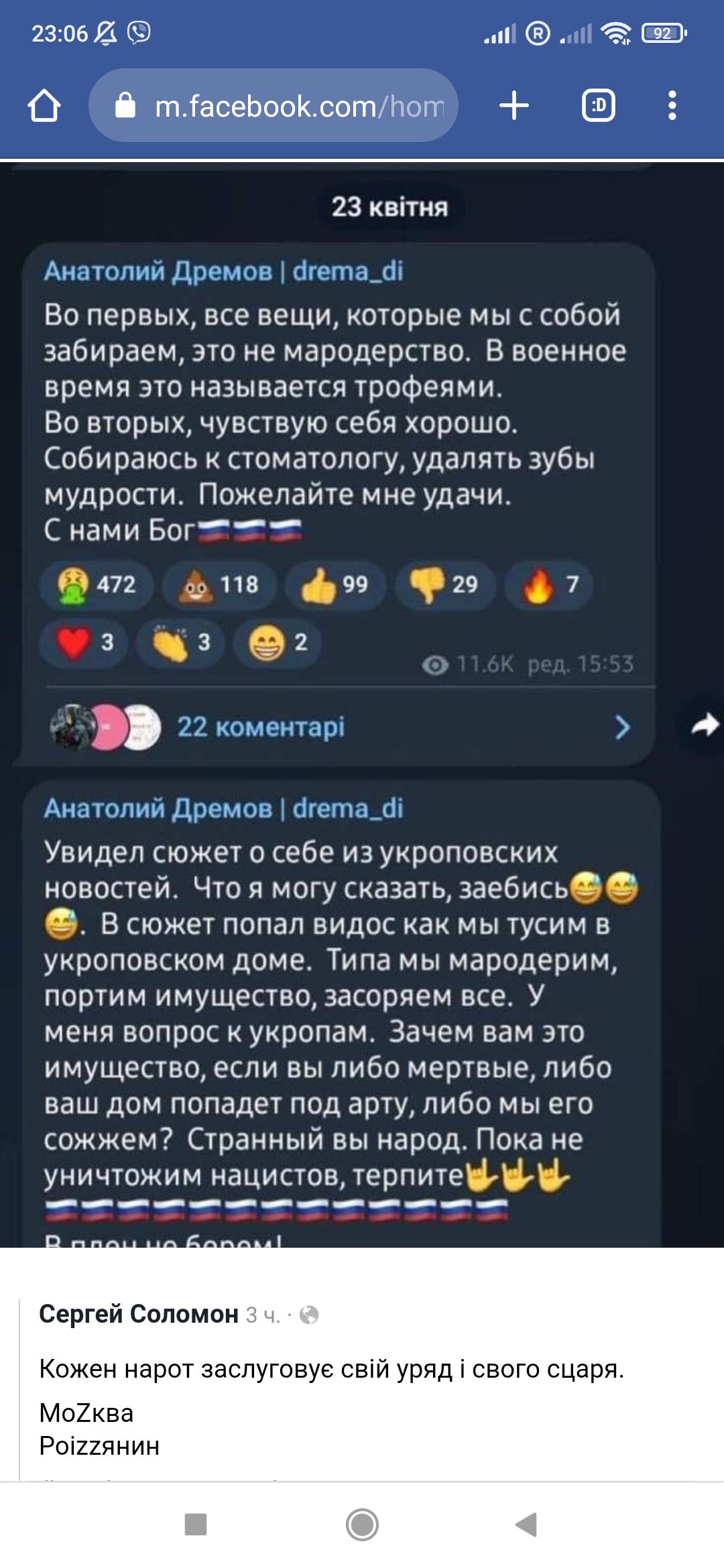Tap the browser home icon

coord(44,106)
